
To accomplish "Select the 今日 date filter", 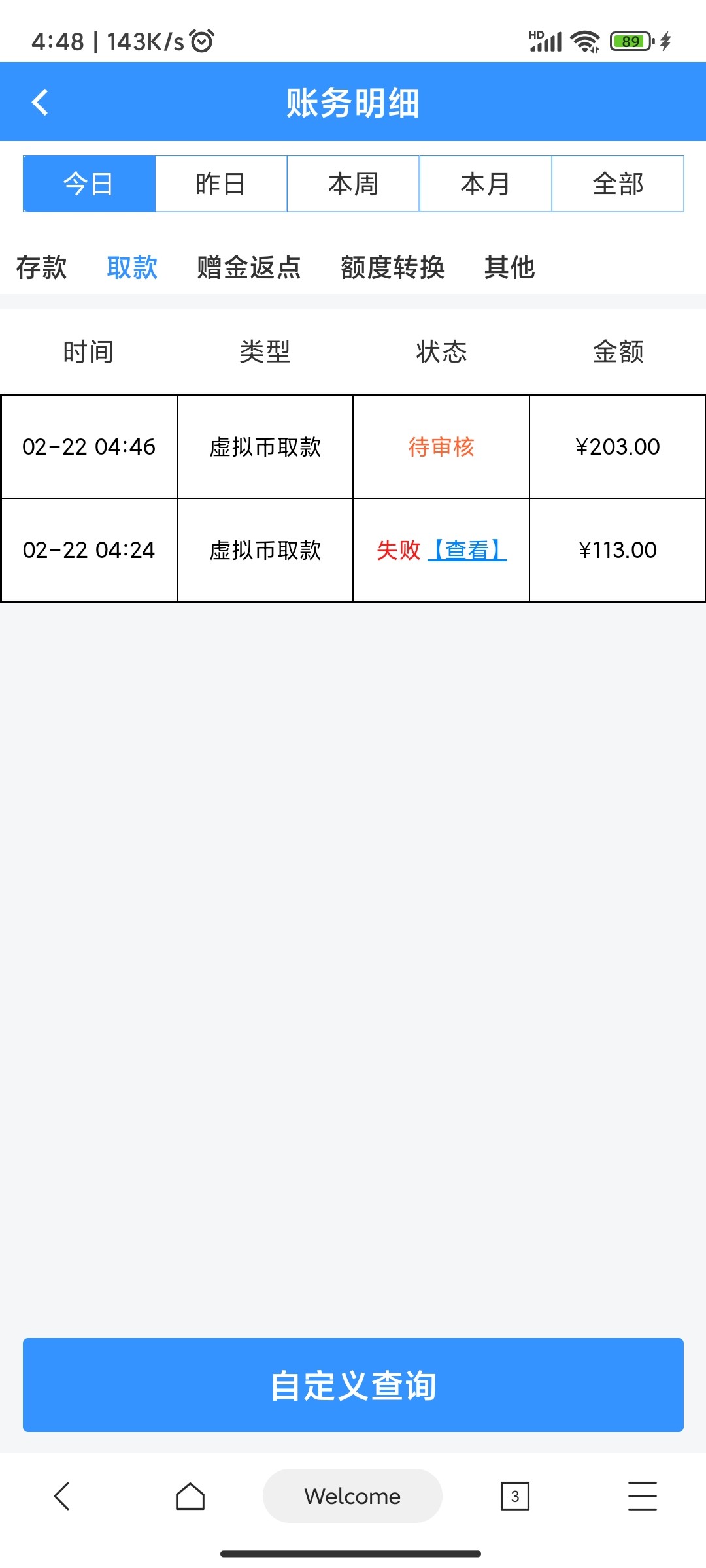I will (x=89, y=184).
